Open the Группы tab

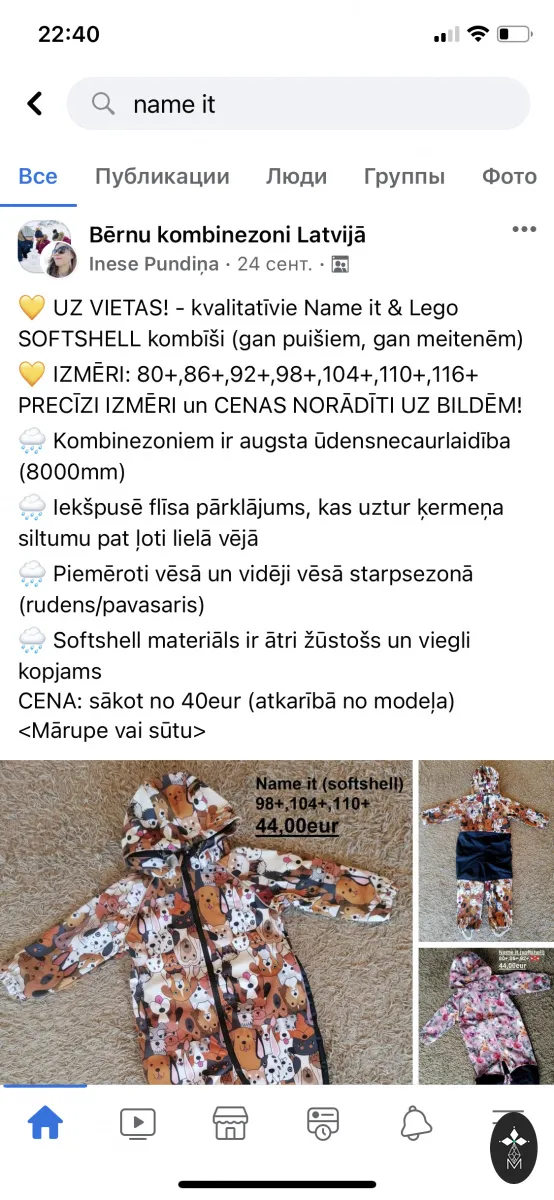(404, 176)
